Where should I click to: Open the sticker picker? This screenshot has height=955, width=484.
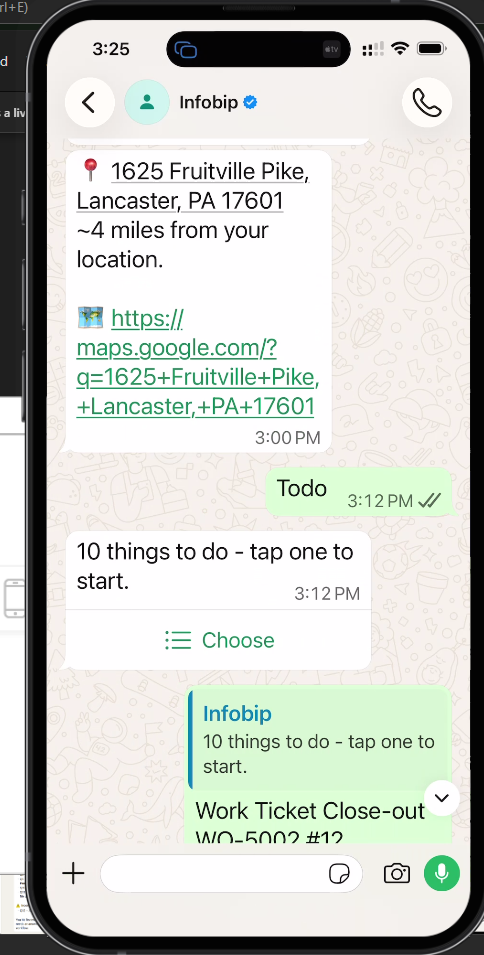339,874
